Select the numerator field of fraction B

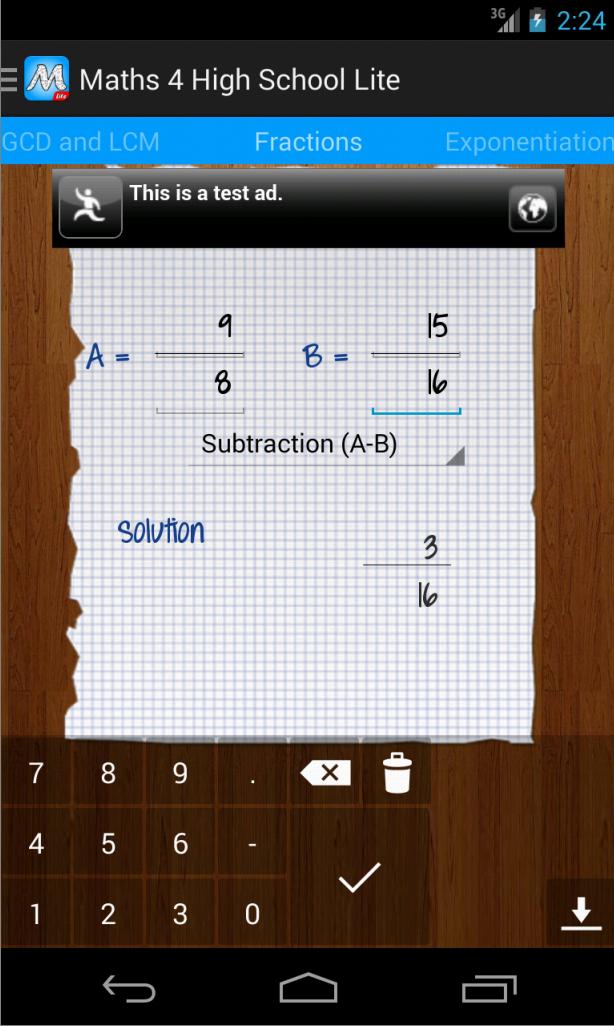(x=416, y=328)
